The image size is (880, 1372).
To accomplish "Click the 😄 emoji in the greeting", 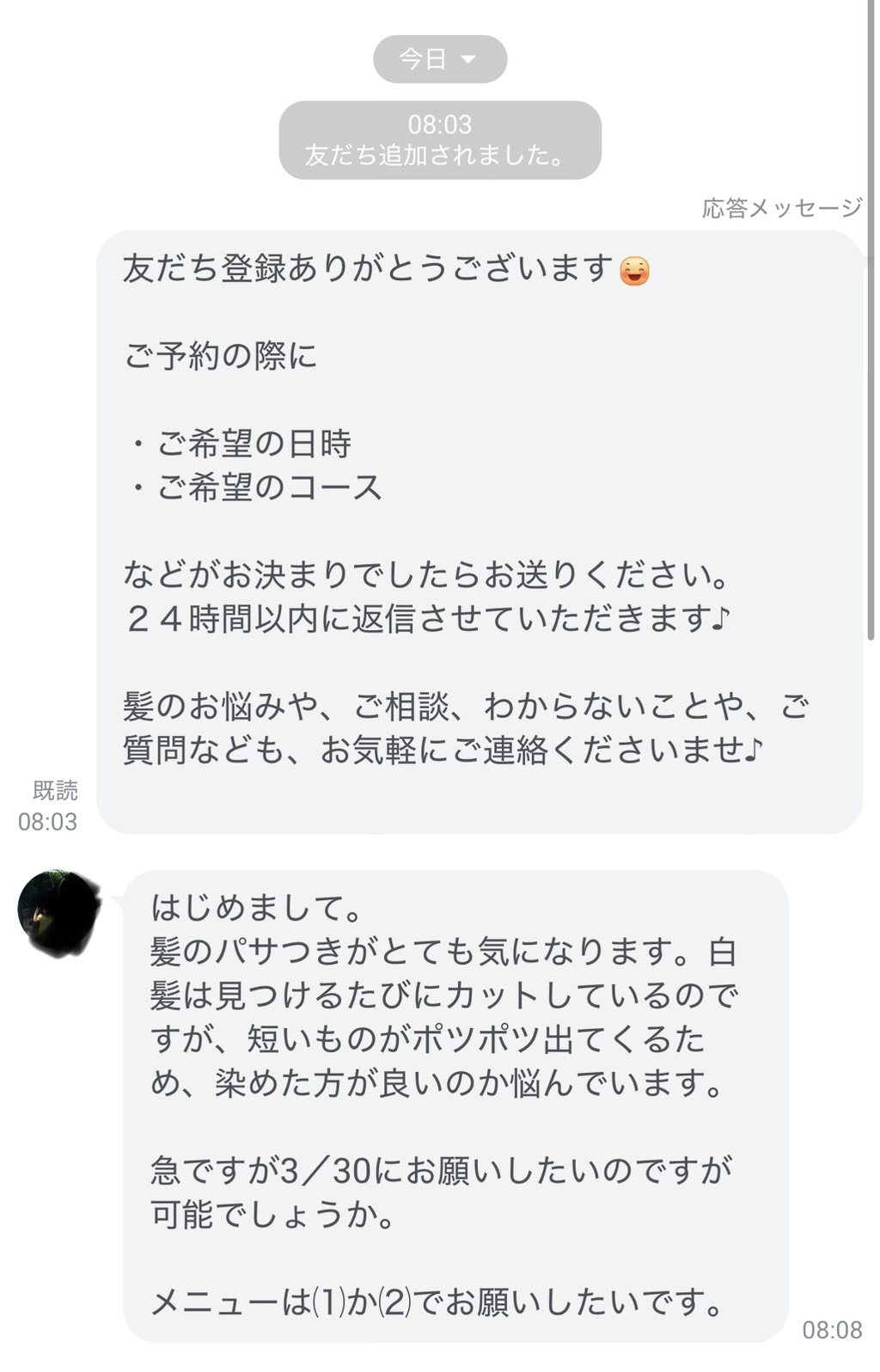I will point(634,271).
